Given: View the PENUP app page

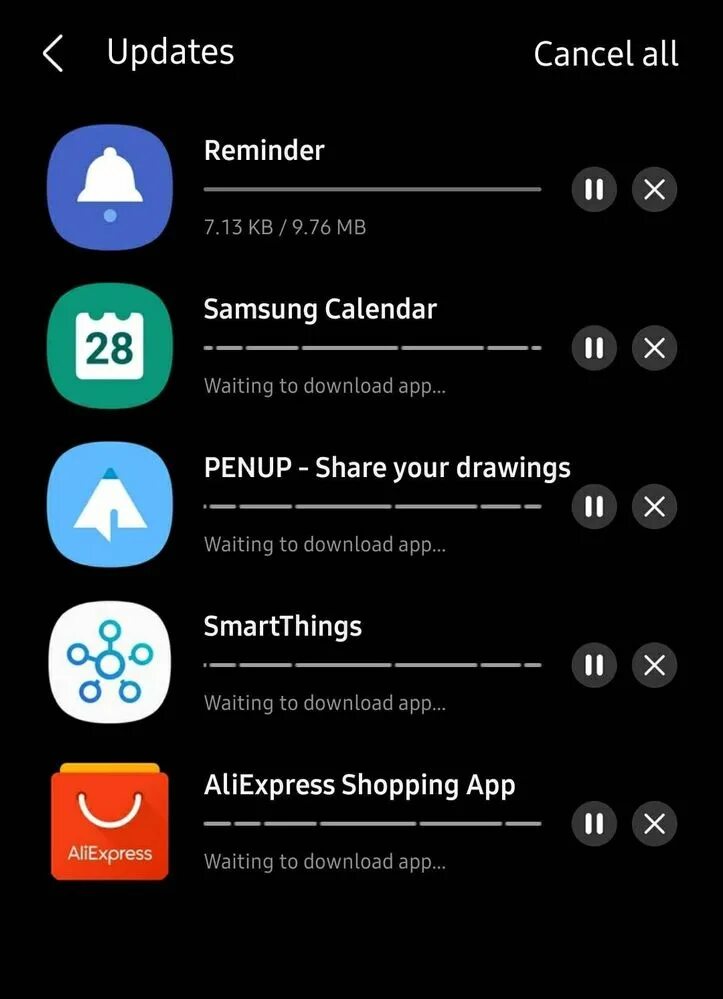Looking at the screenshot, I should [x=110, y=505].
